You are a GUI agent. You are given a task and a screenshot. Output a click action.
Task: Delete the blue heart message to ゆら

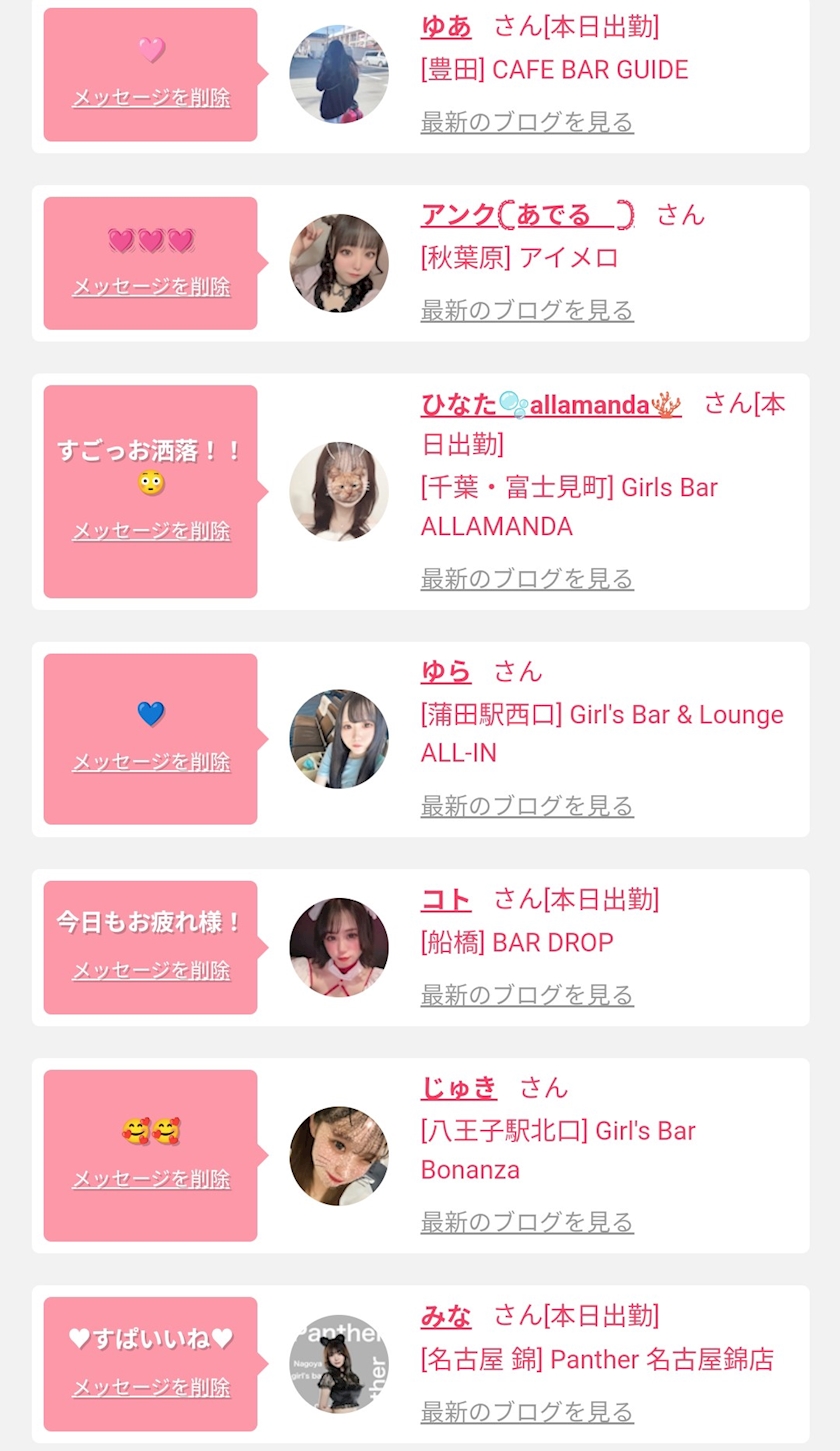point(151,763)
